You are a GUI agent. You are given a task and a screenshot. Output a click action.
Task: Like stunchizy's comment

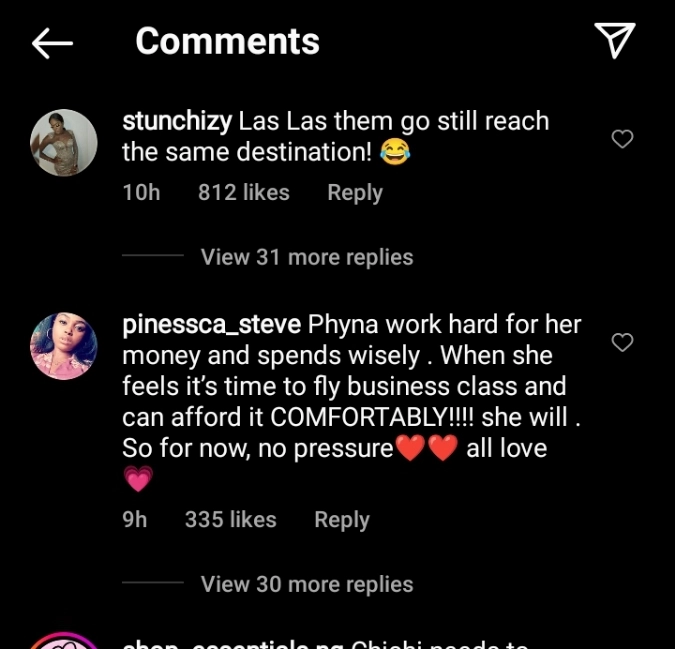tap(622, 140)
